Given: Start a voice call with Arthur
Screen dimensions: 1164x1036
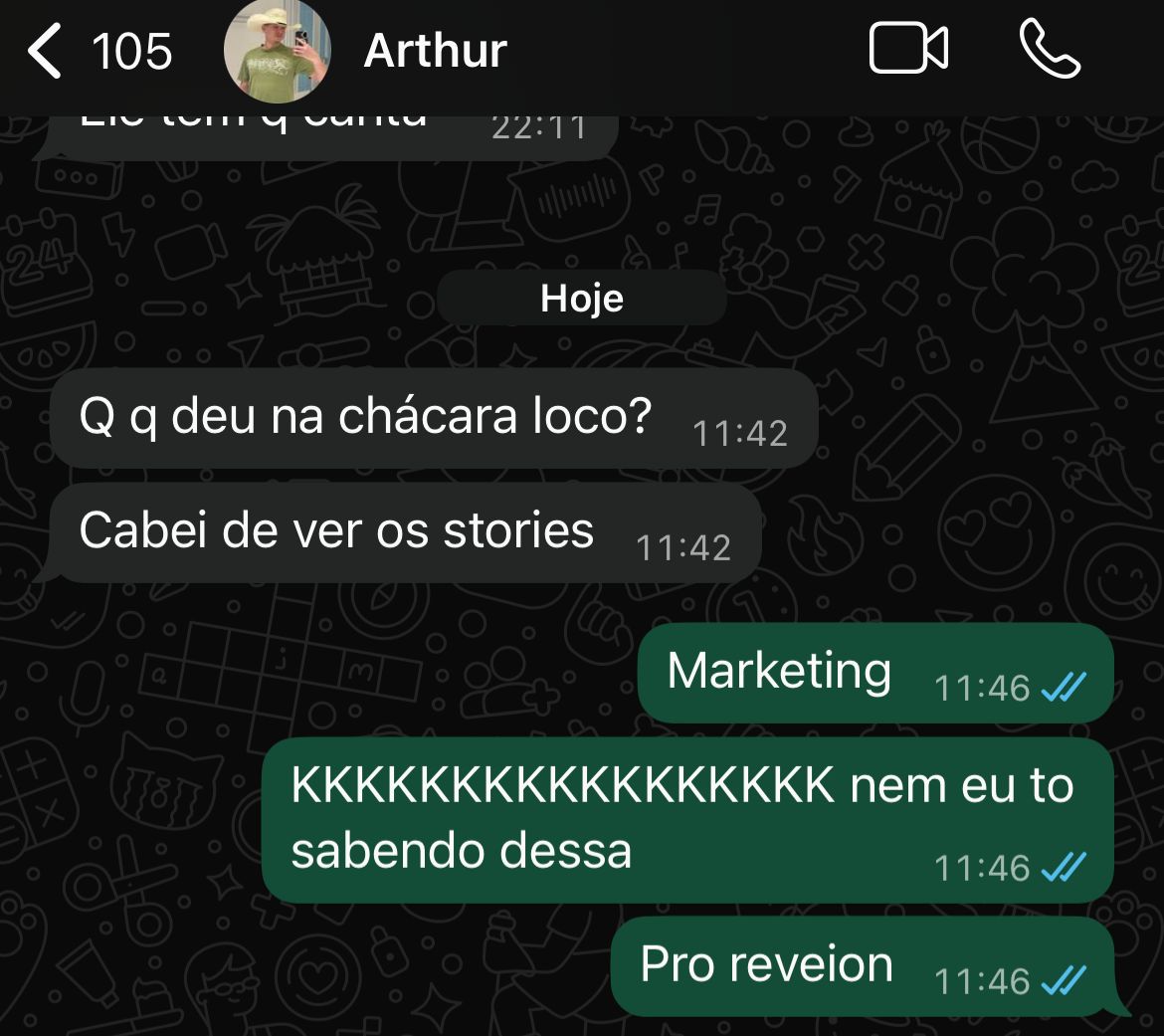Looking at the screenshot, I should 1050,50.
